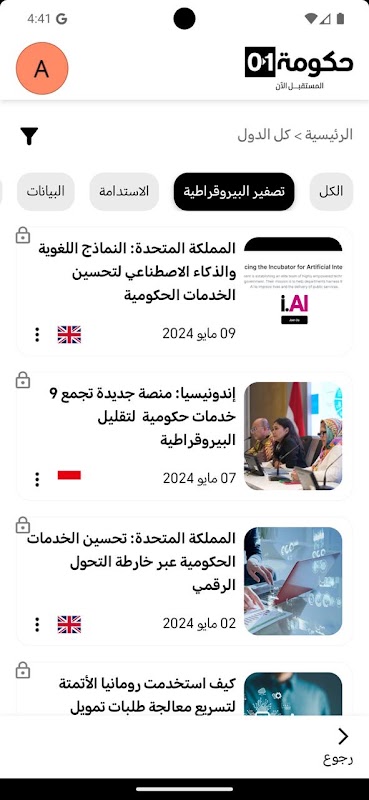Open the Romania automation article
The image size is (369, 800).
click(x=185, y=689)
